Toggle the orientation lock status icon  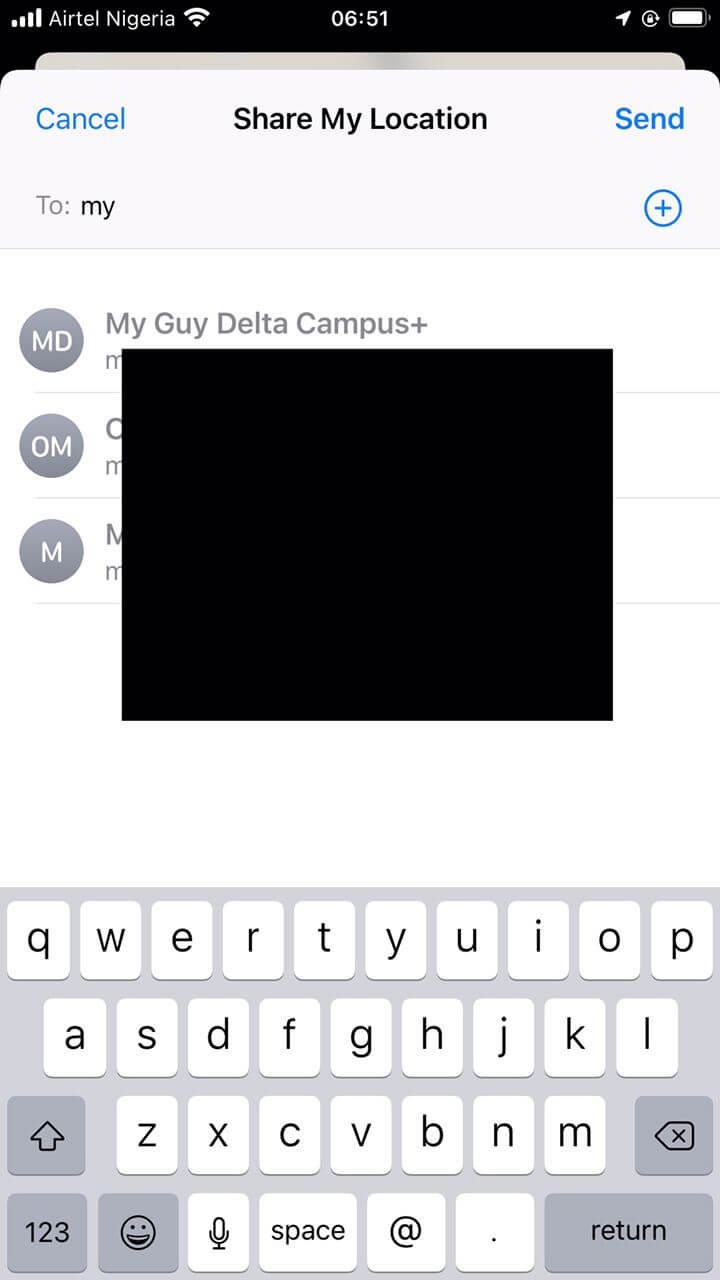point(648,17)
